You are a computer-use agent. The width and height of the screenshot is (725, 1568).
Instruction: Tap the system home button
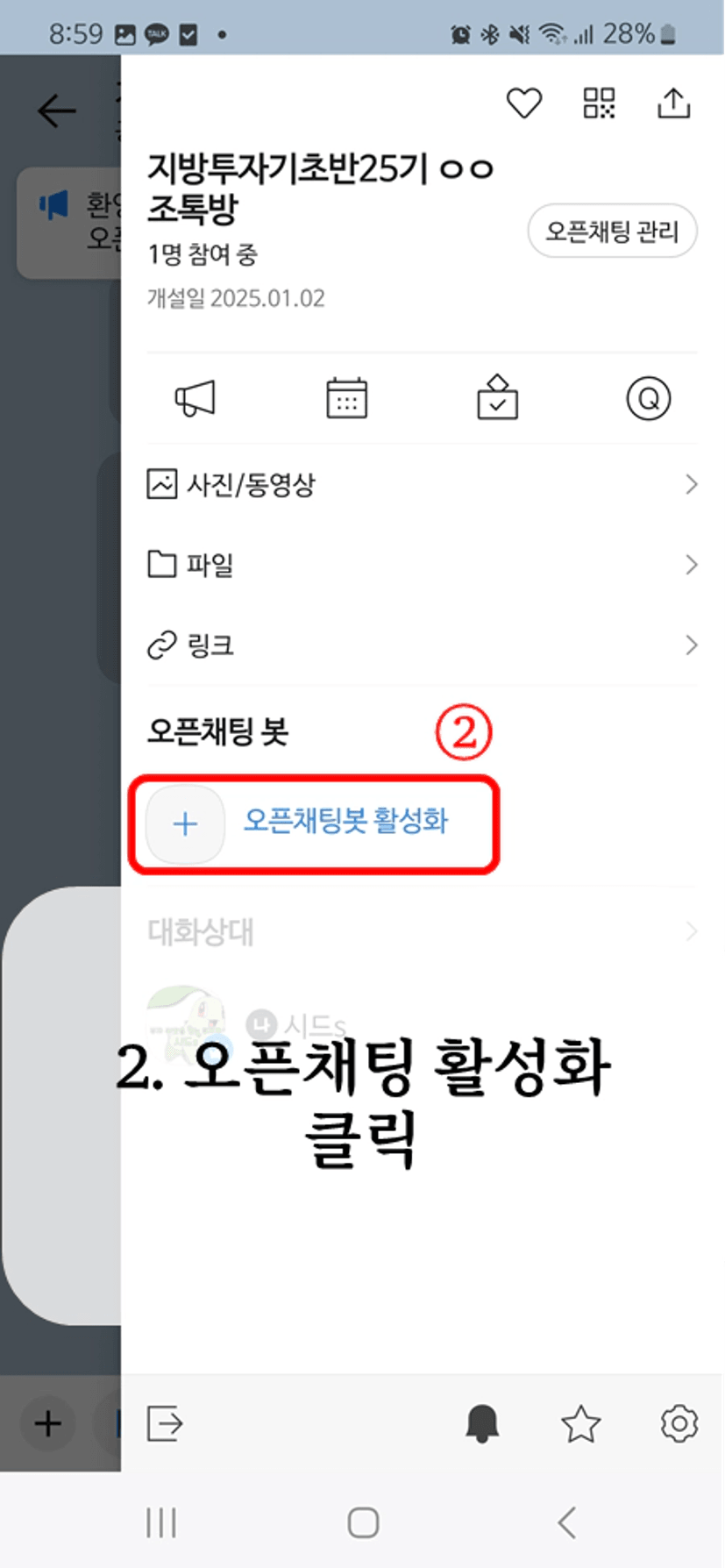pos(363,1522)
